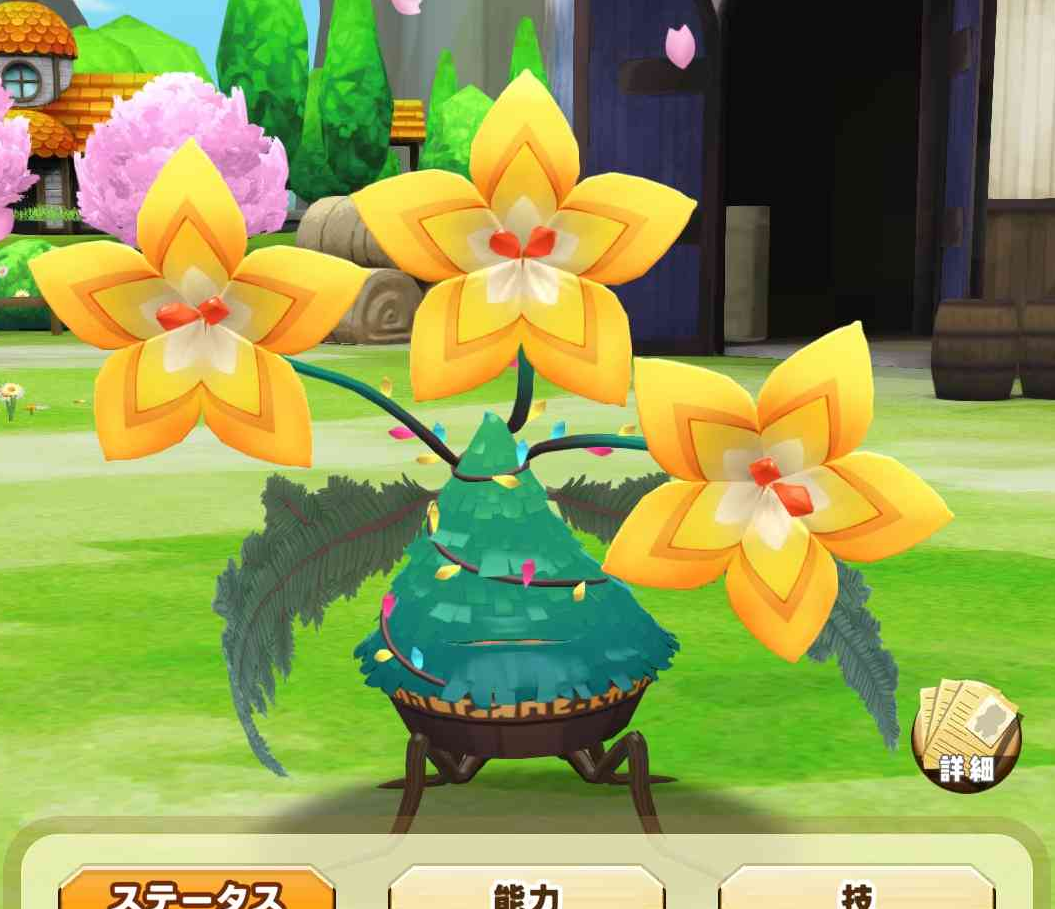This screenshot has width=1055, height=909.
Task: Open the 詳細 details button
Action: point(966,736)
